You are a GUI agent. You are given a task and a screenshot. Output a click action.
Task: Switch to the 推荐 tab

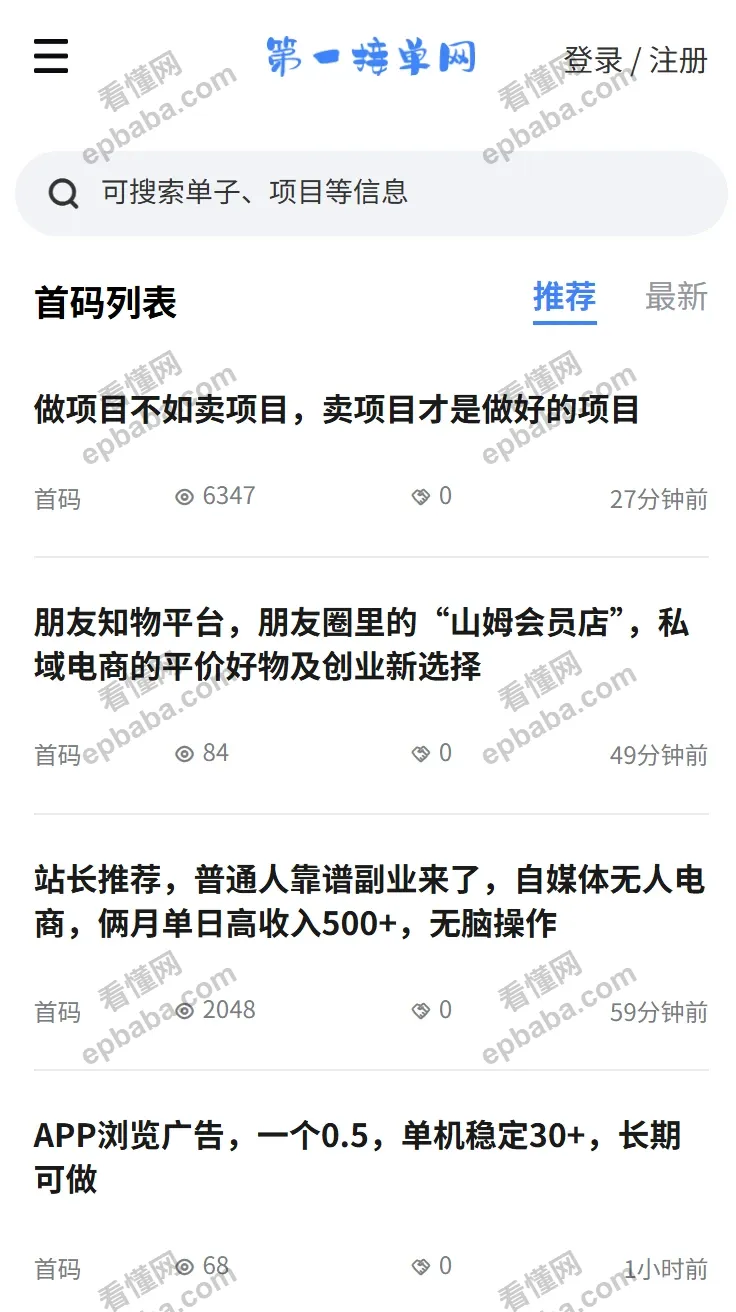pos(564,297)
